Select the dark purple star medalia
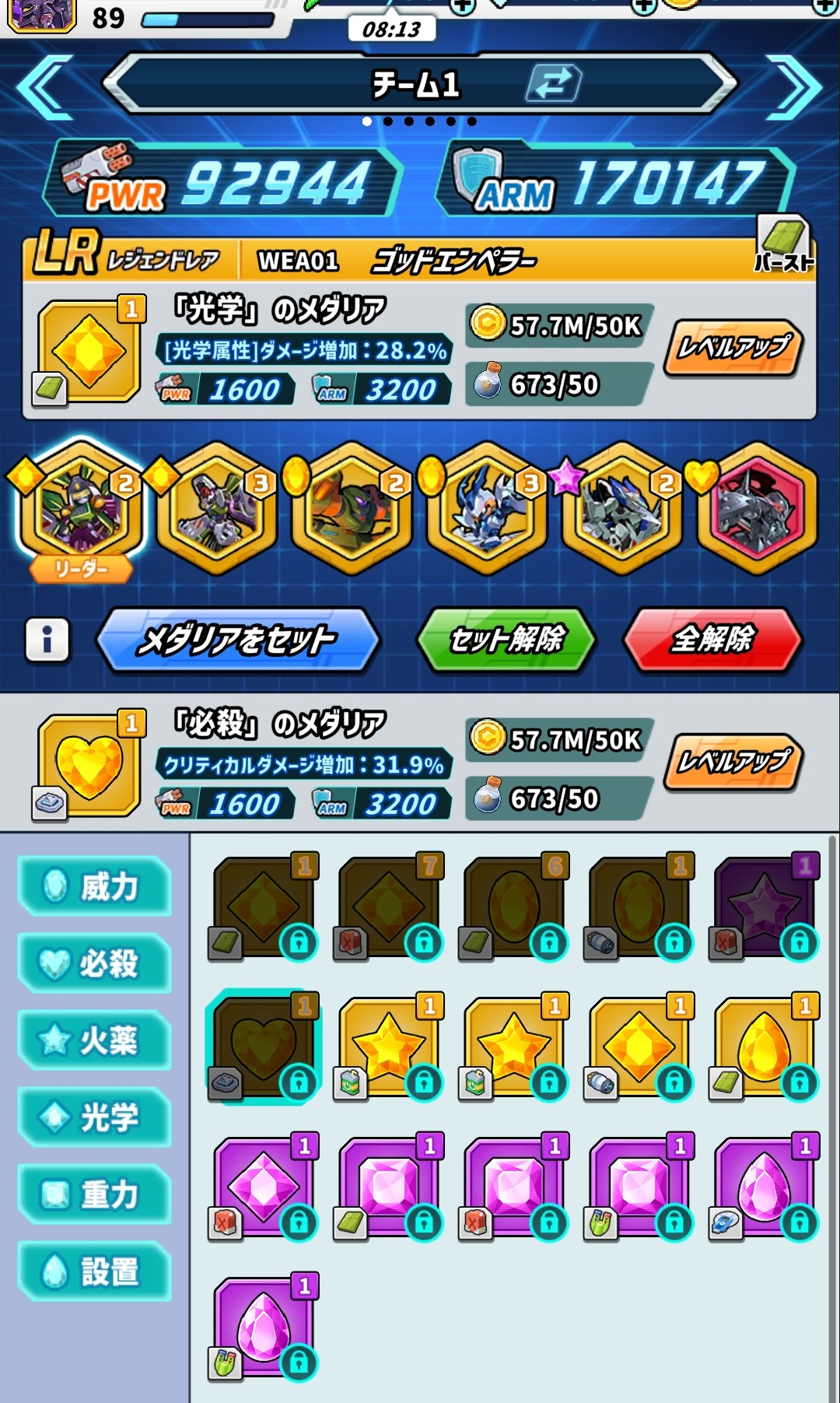 tap(764, 907)
